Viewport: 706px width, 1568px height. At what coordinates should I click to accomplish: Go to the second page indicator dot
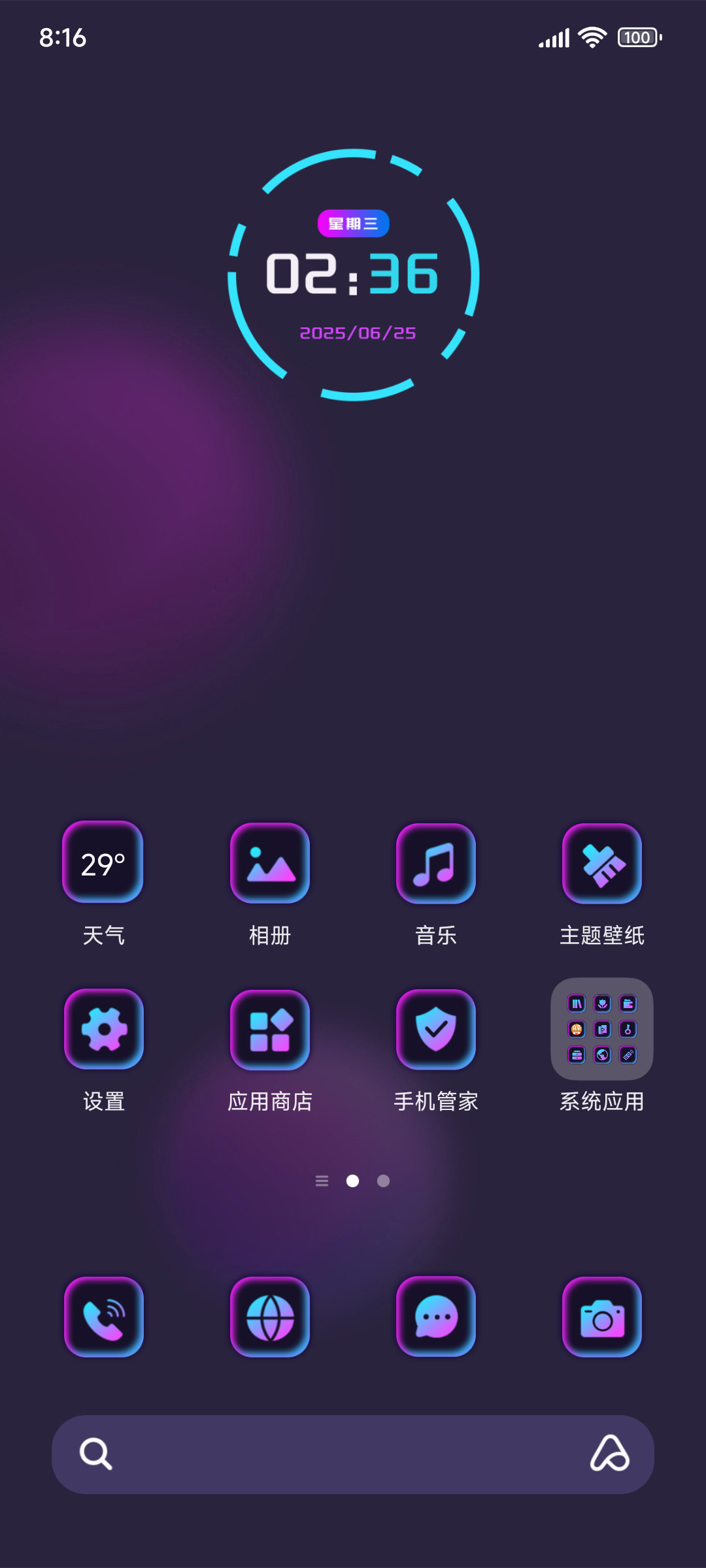click(x=384, y=1181)
